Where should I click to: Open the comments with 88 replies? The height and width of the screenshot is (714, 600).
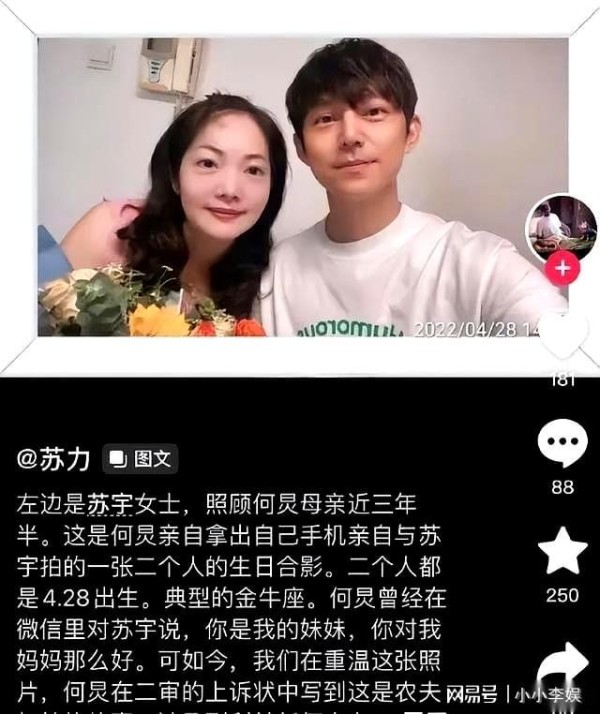(x=563, y=444)
